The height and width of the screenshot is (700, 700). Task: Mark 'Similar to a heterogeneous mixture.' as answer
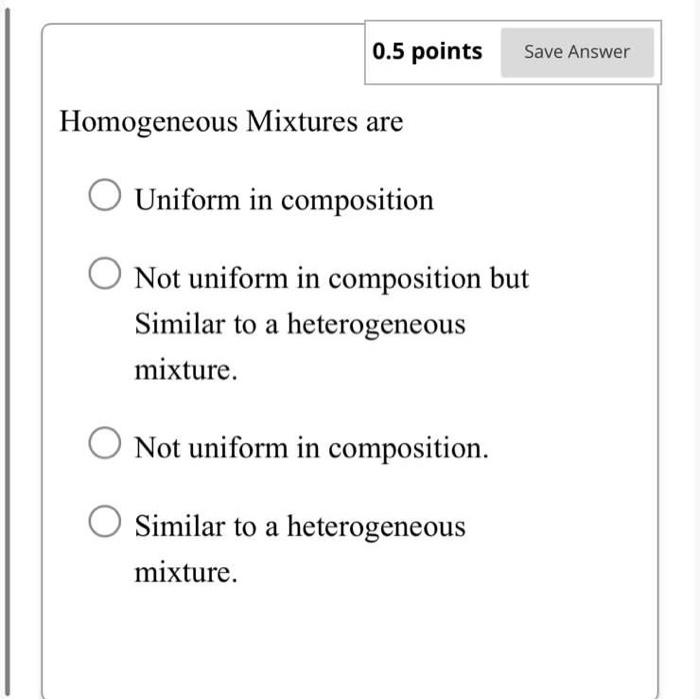point(103,523)
